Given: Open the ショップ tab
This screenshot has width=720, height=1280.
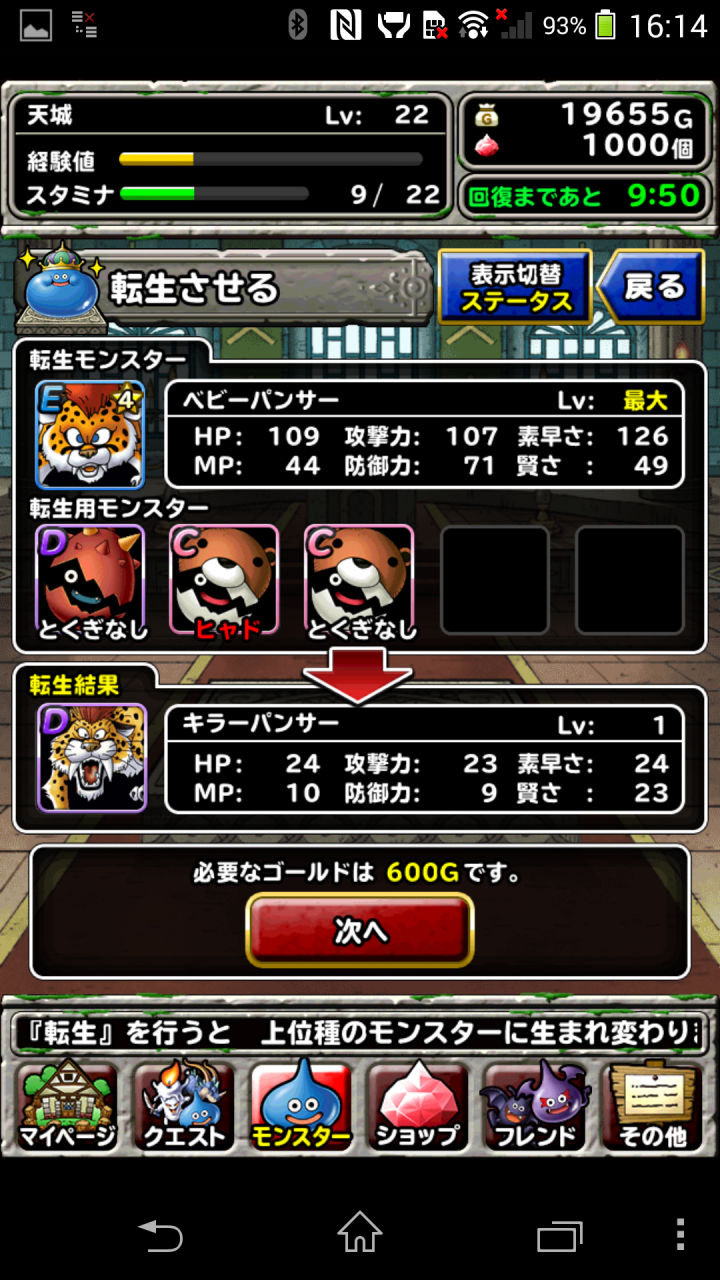Looking at the screenshot, I should (x=418, y=1106).
